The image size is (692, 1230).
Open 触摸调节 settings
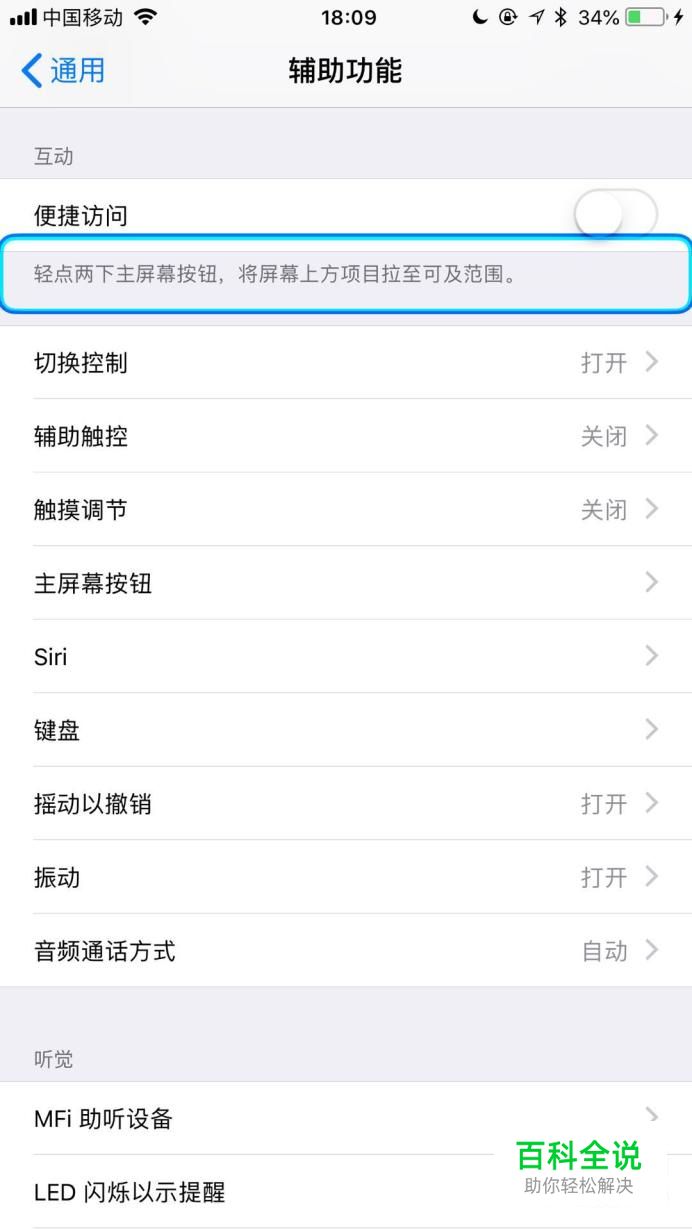pyautogui.click(x=346, y=510)
